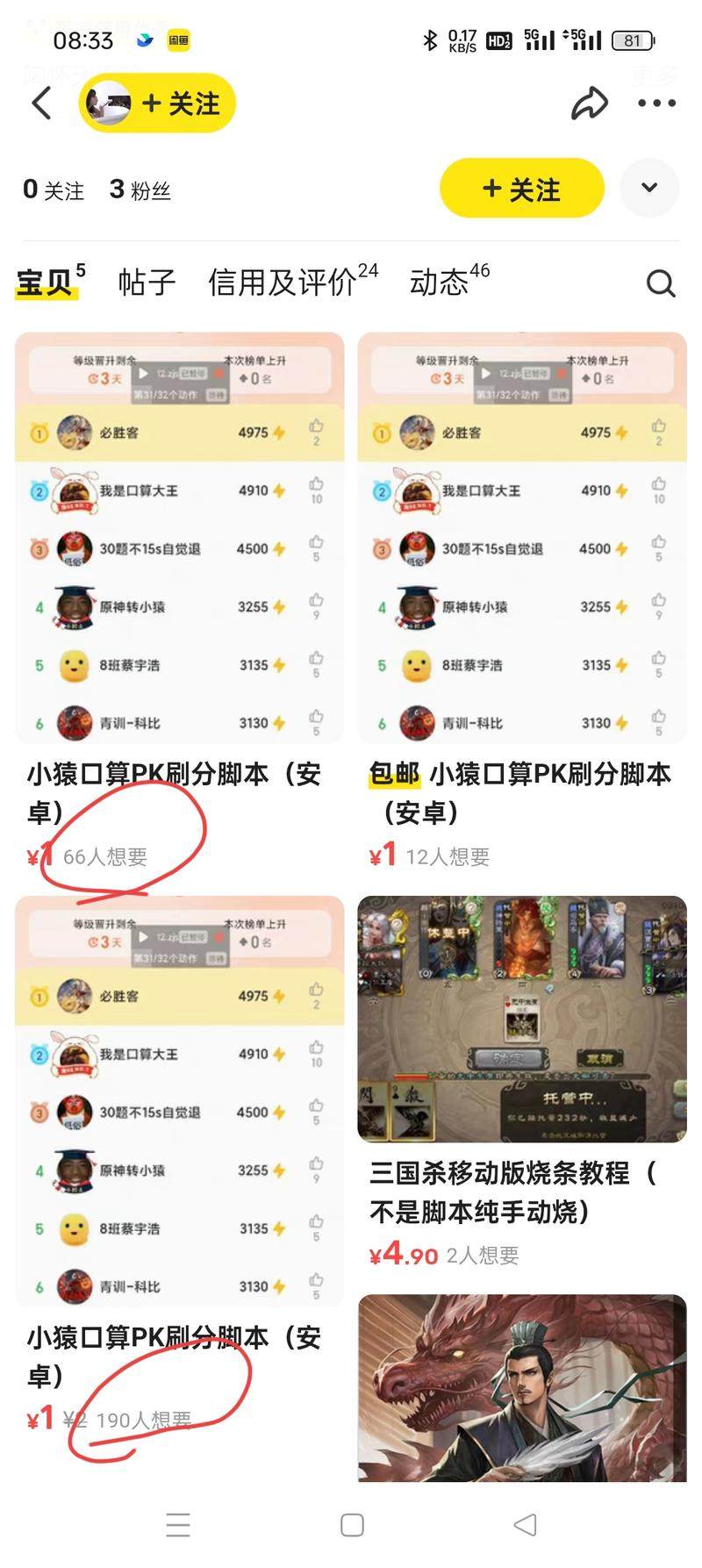View 0 关注 following list

pos(54,190)
